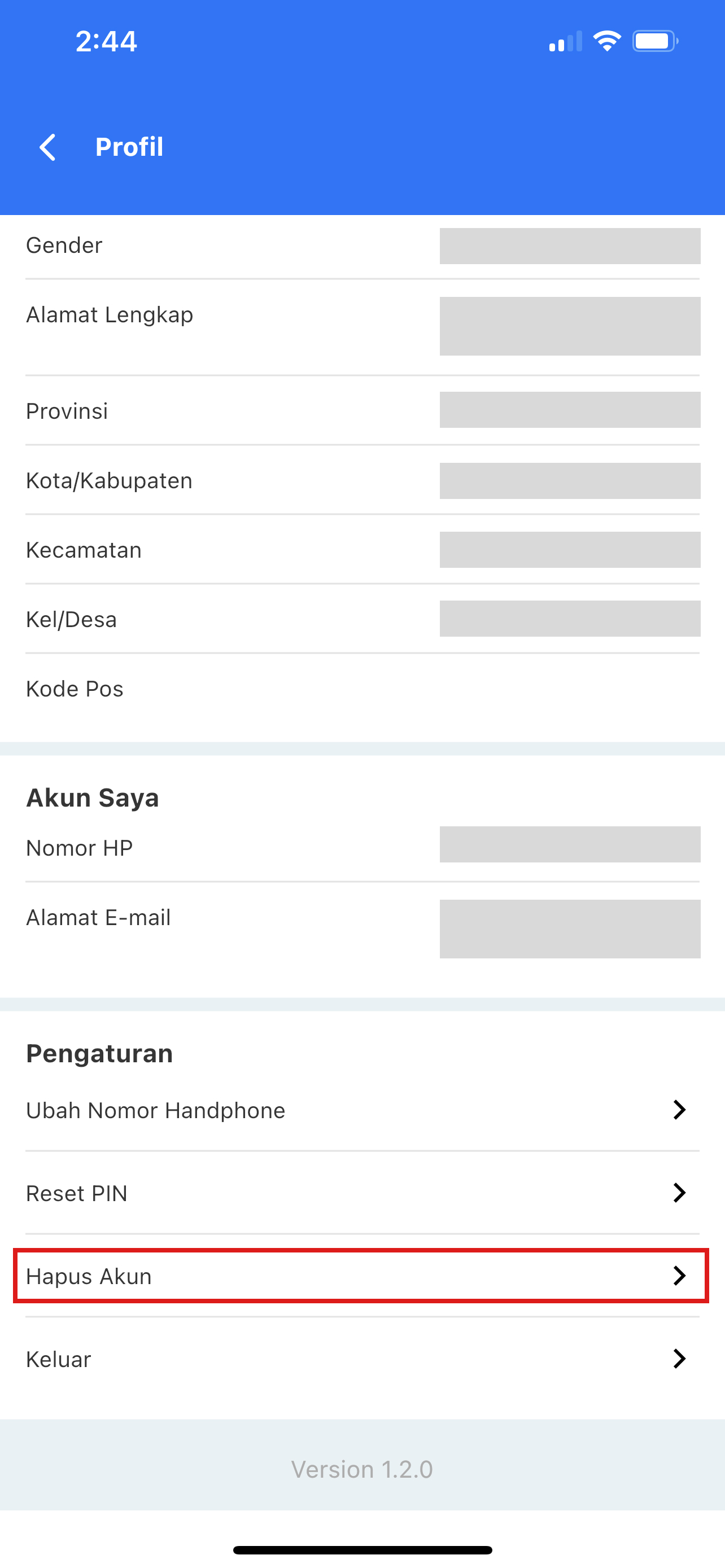The width and height of the screenshot is (725, 1568).
Task: Tap Keluar to log out
Action: 362,1359
